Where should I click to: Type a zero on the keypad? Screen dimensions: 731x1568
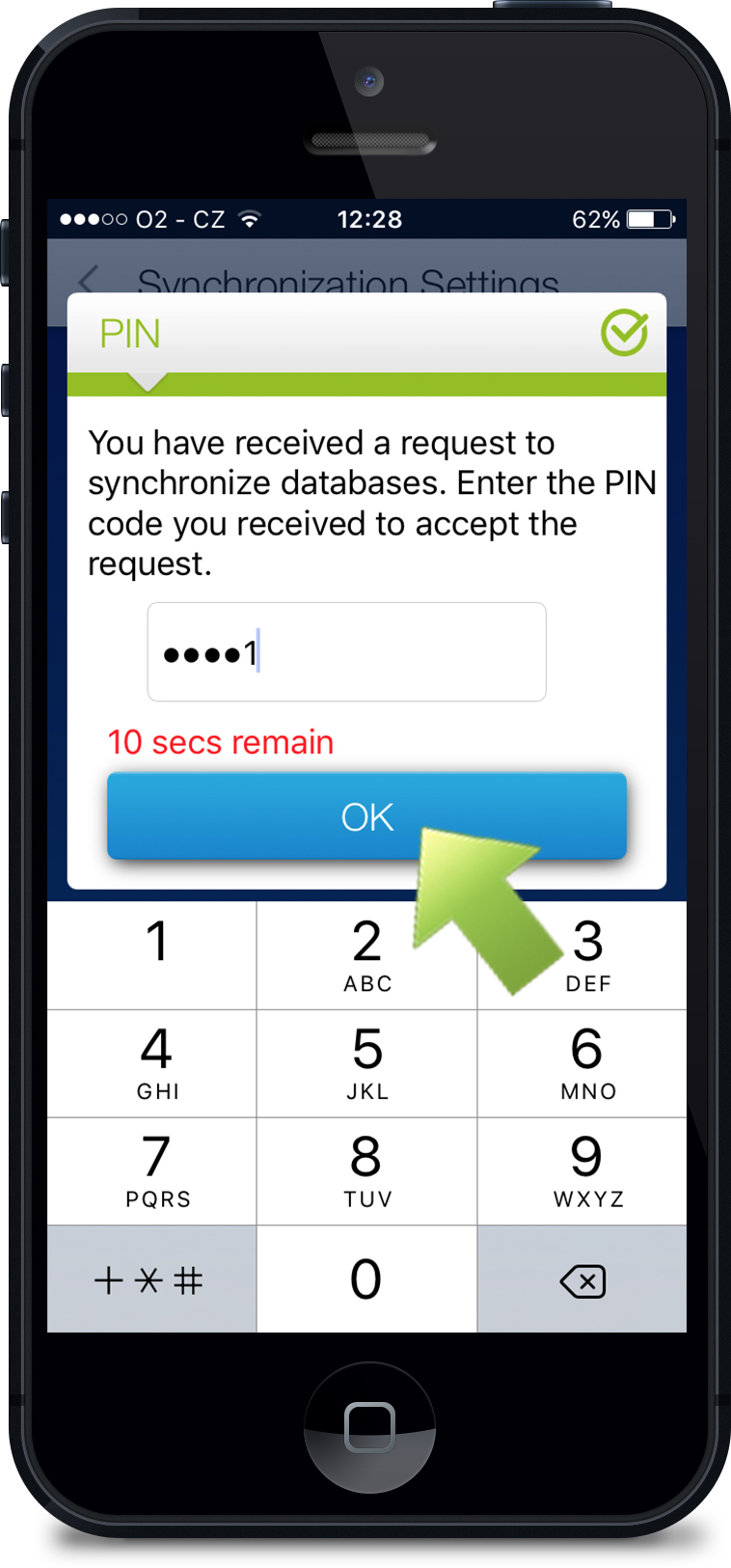[366, 1279]
